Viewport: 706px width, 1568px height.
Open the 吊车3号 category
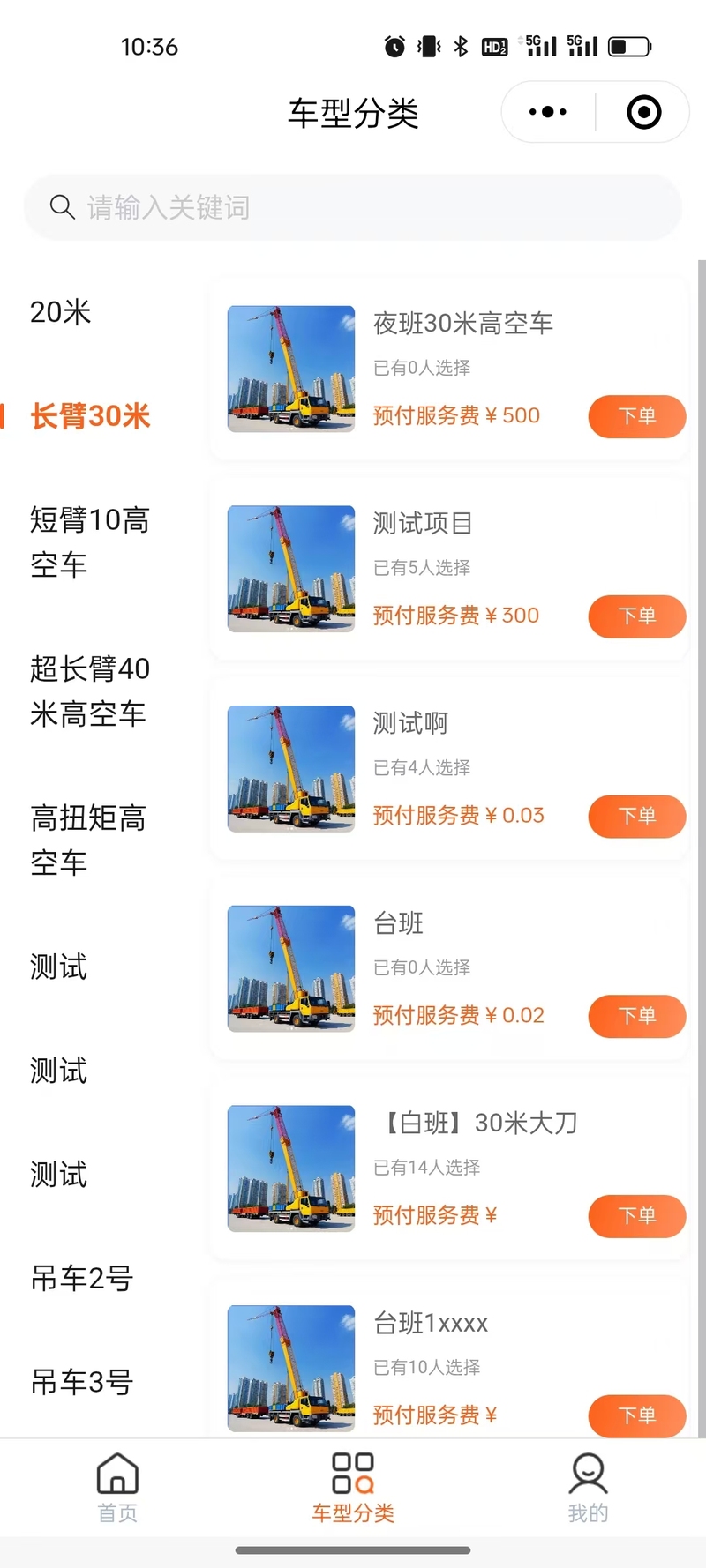coord(82,1382)
